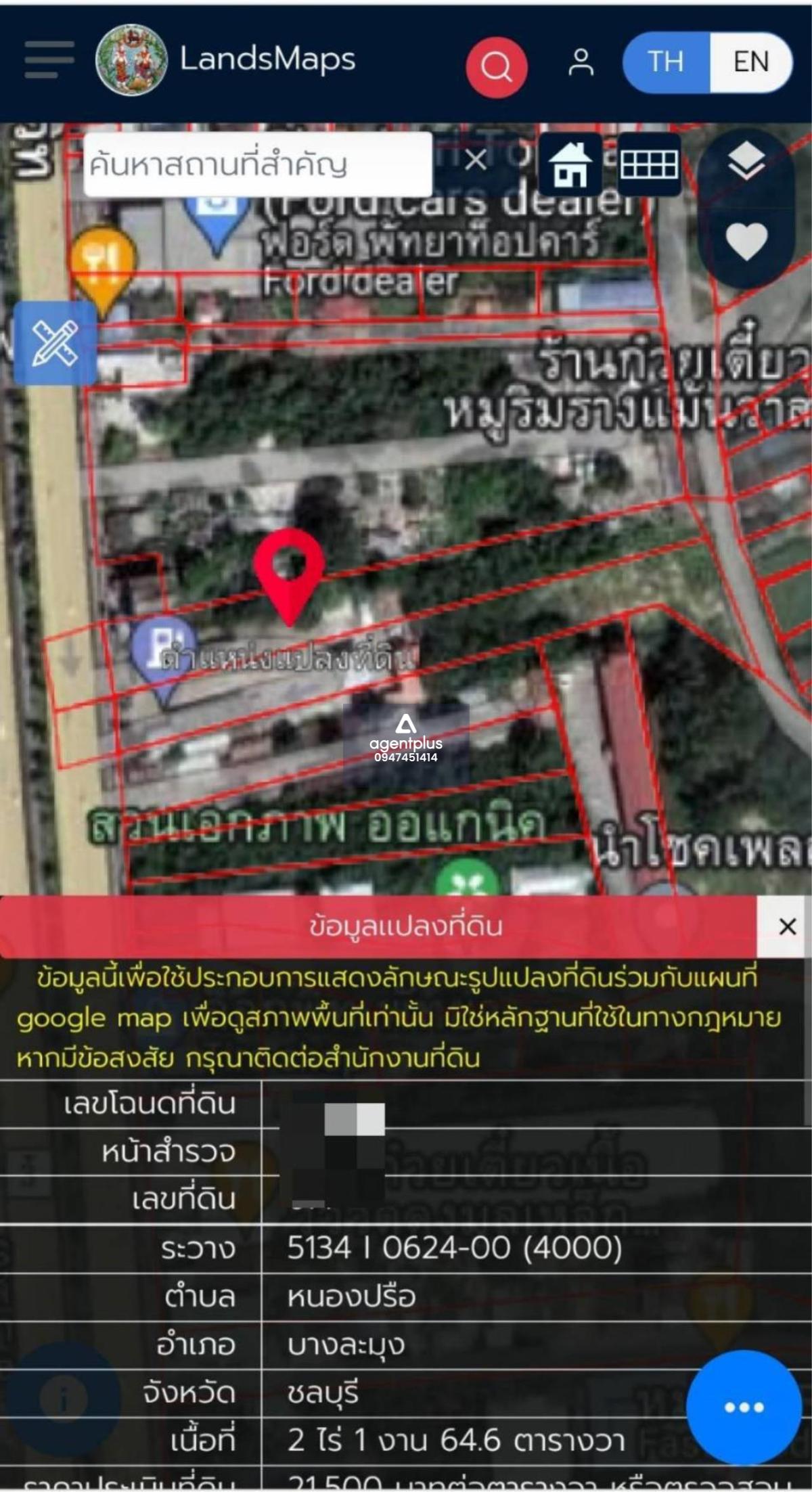The width and height of the screenshot is (812, 1492).
Task: Tap the heart favorites button
Action: tap(746, 241)
